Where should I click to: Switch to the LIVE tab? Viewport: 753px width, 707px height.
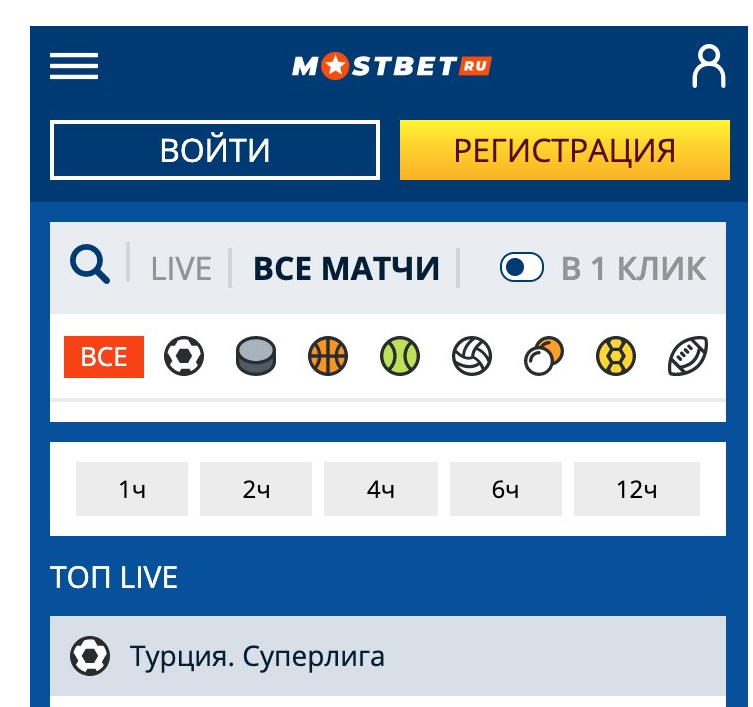coord(181,269)
